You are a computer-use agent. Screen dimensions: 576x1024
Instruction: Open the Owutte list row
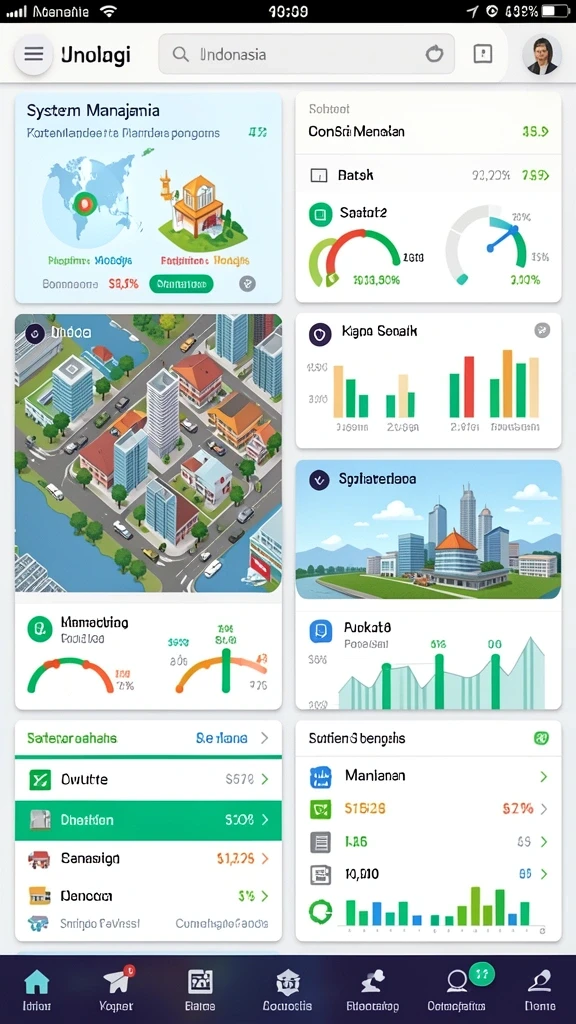click(148, 778)
